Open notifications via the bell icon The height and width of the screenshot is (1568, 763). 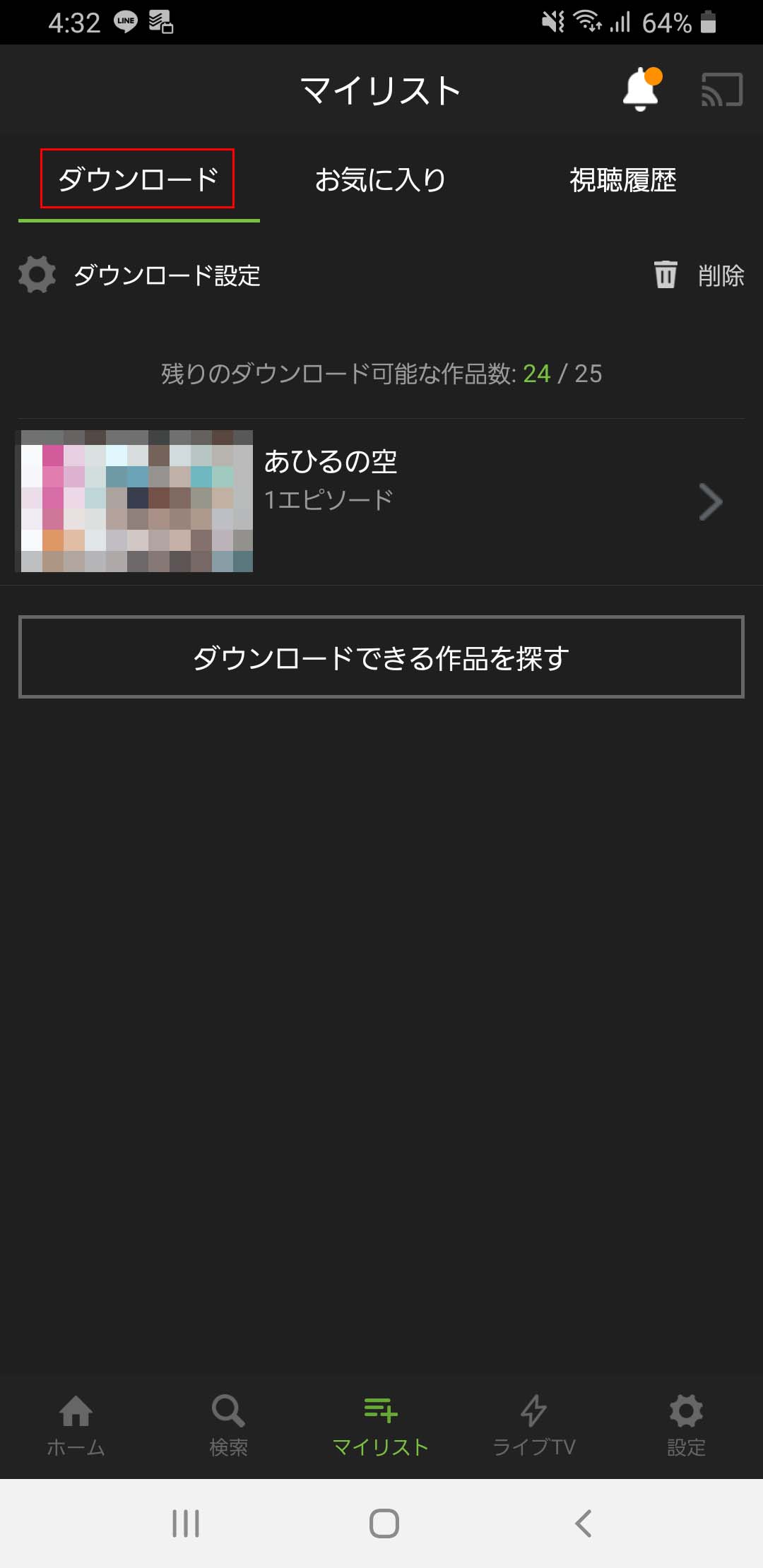tap(639, 89)
